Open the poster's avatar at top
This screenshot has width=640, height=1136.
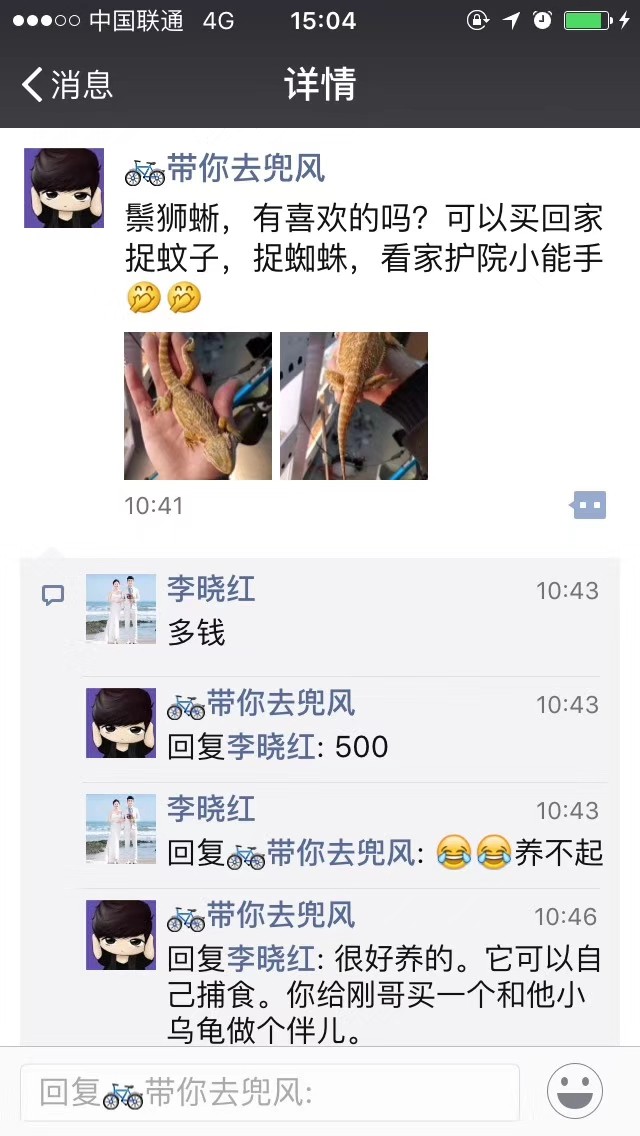tap(64, 188)
